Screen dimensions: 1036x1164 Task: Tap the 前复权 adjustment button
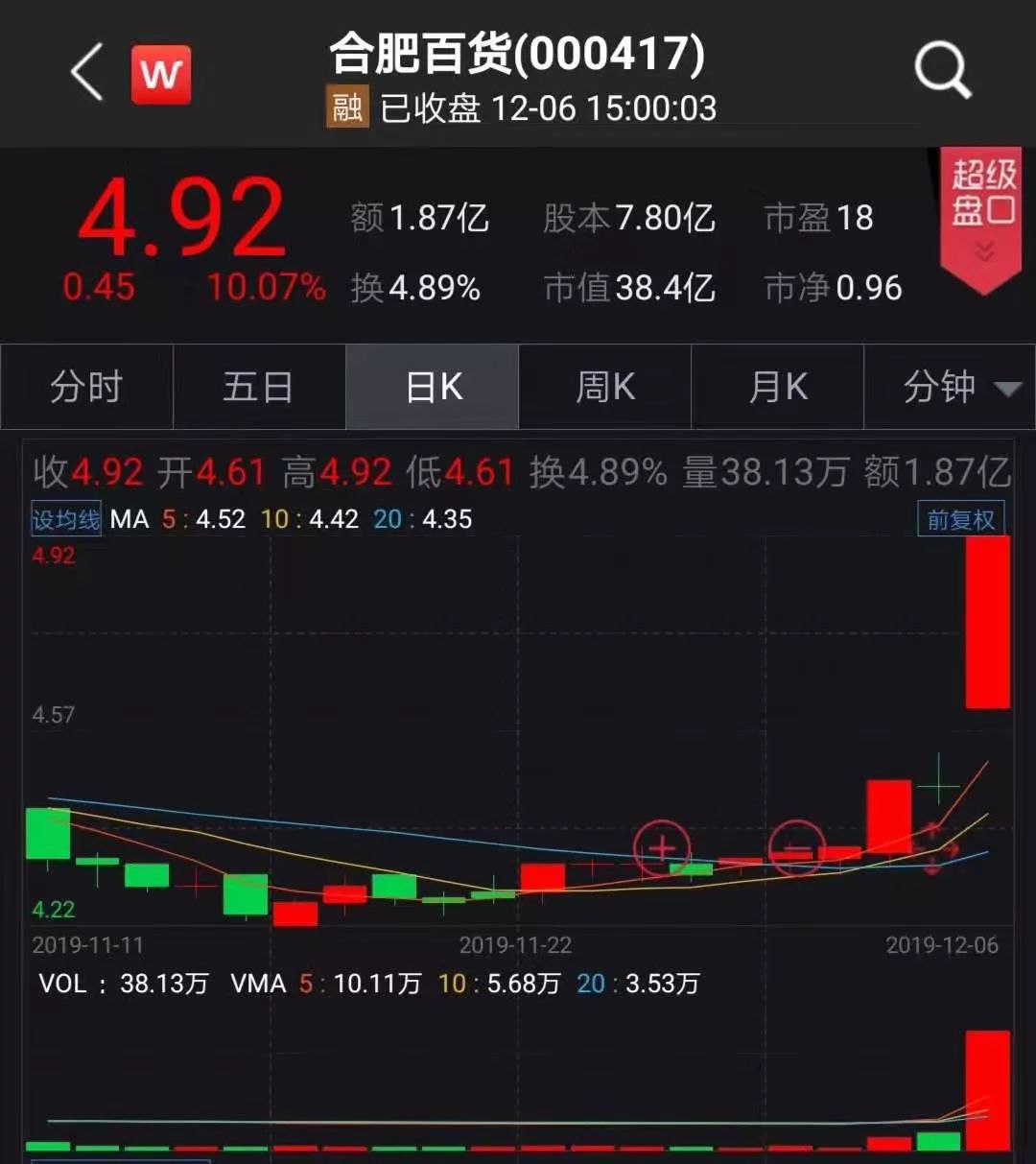click(x=960, y=519)
